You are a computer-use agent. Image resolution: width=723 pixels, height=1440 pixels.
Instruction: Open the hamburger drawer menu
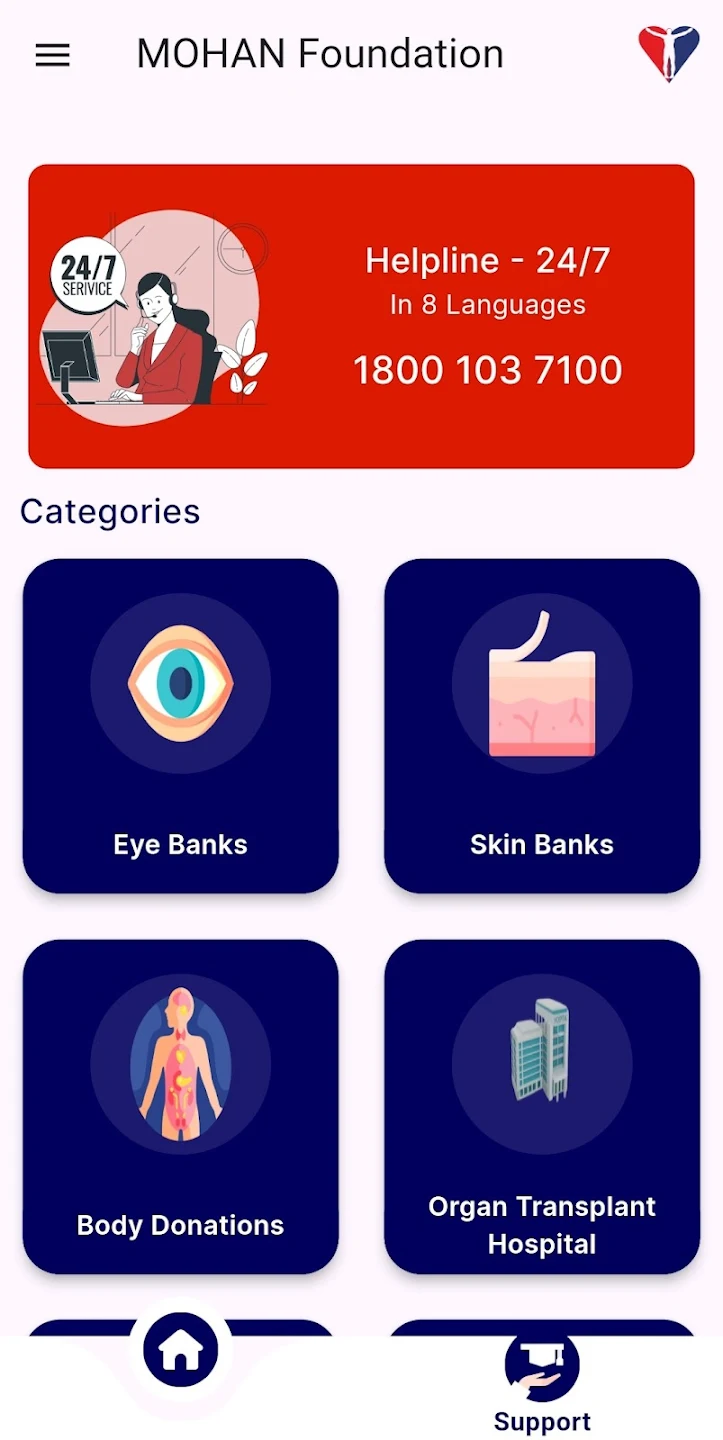point(53,55)
